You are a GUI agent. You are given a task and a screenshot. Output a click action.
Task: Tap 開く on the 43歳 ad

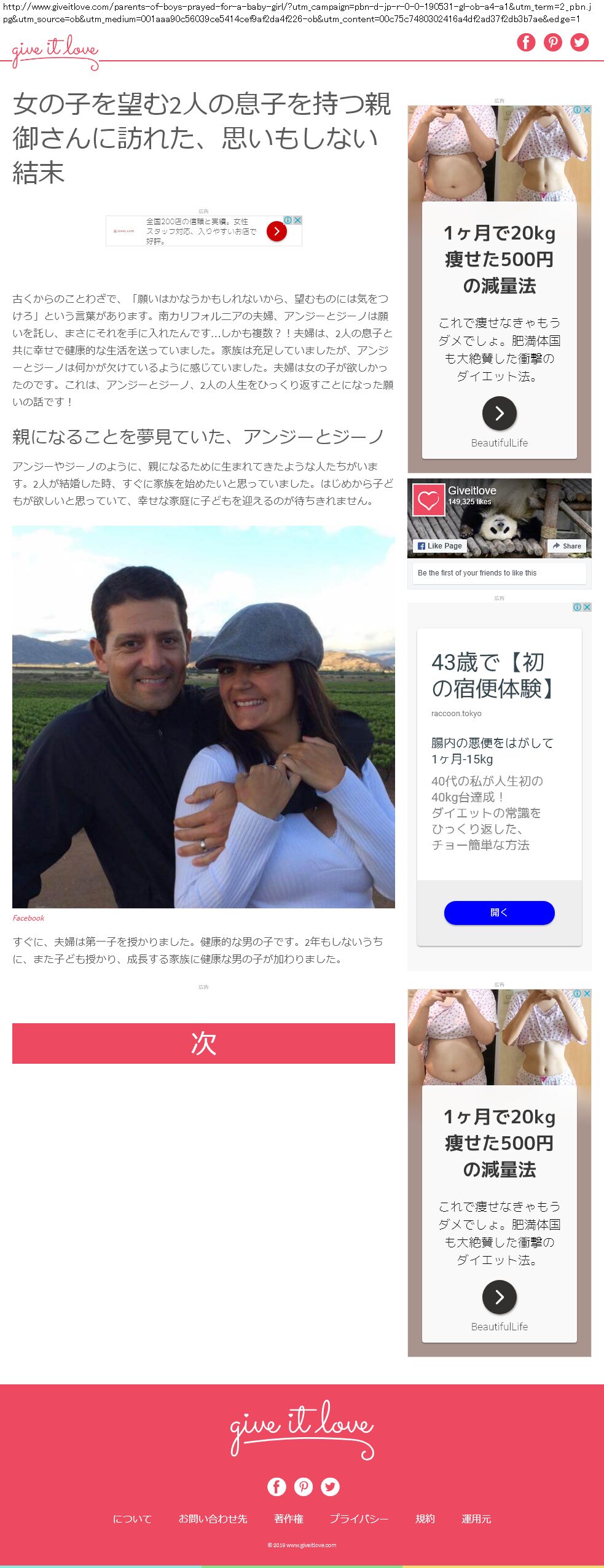click(x=499, y=912)
